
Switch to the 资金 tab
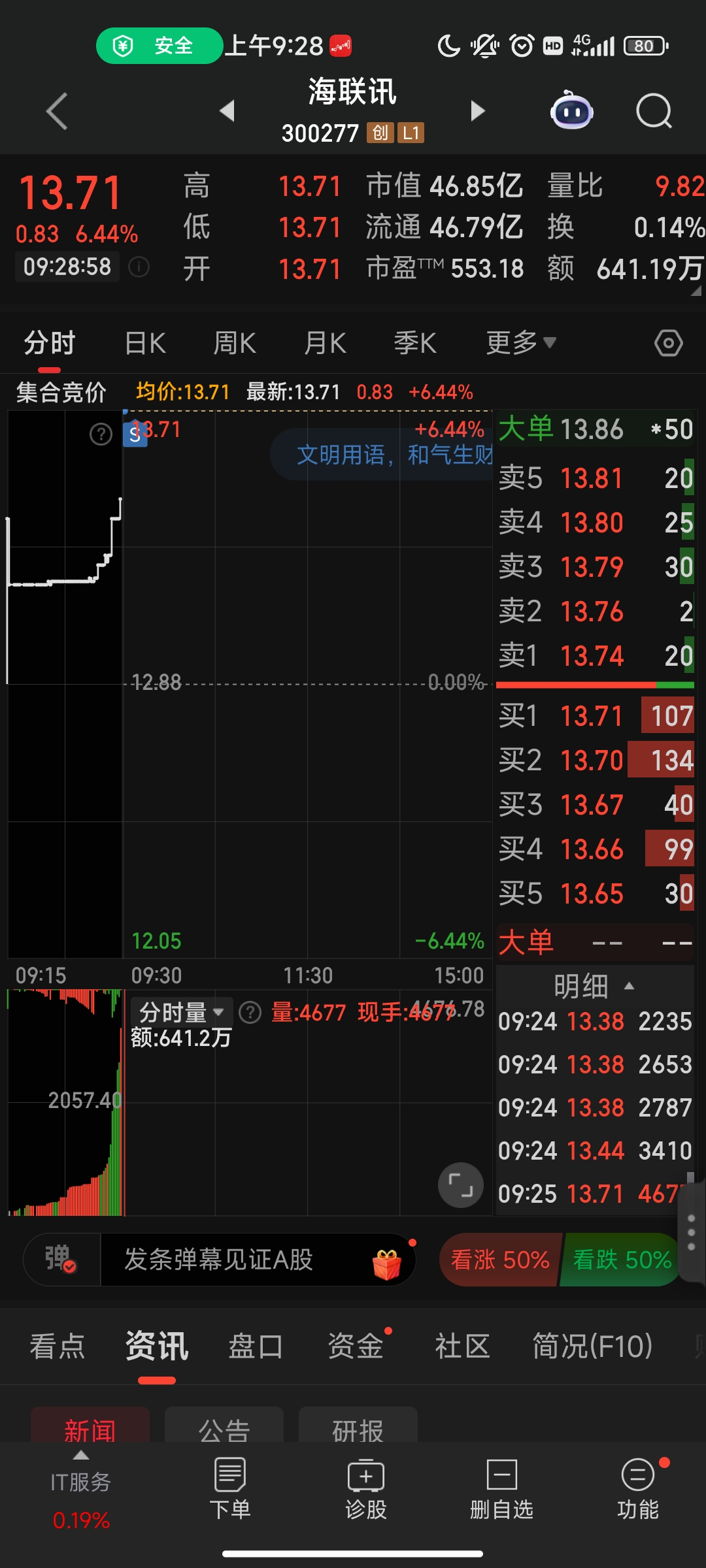356,1347
